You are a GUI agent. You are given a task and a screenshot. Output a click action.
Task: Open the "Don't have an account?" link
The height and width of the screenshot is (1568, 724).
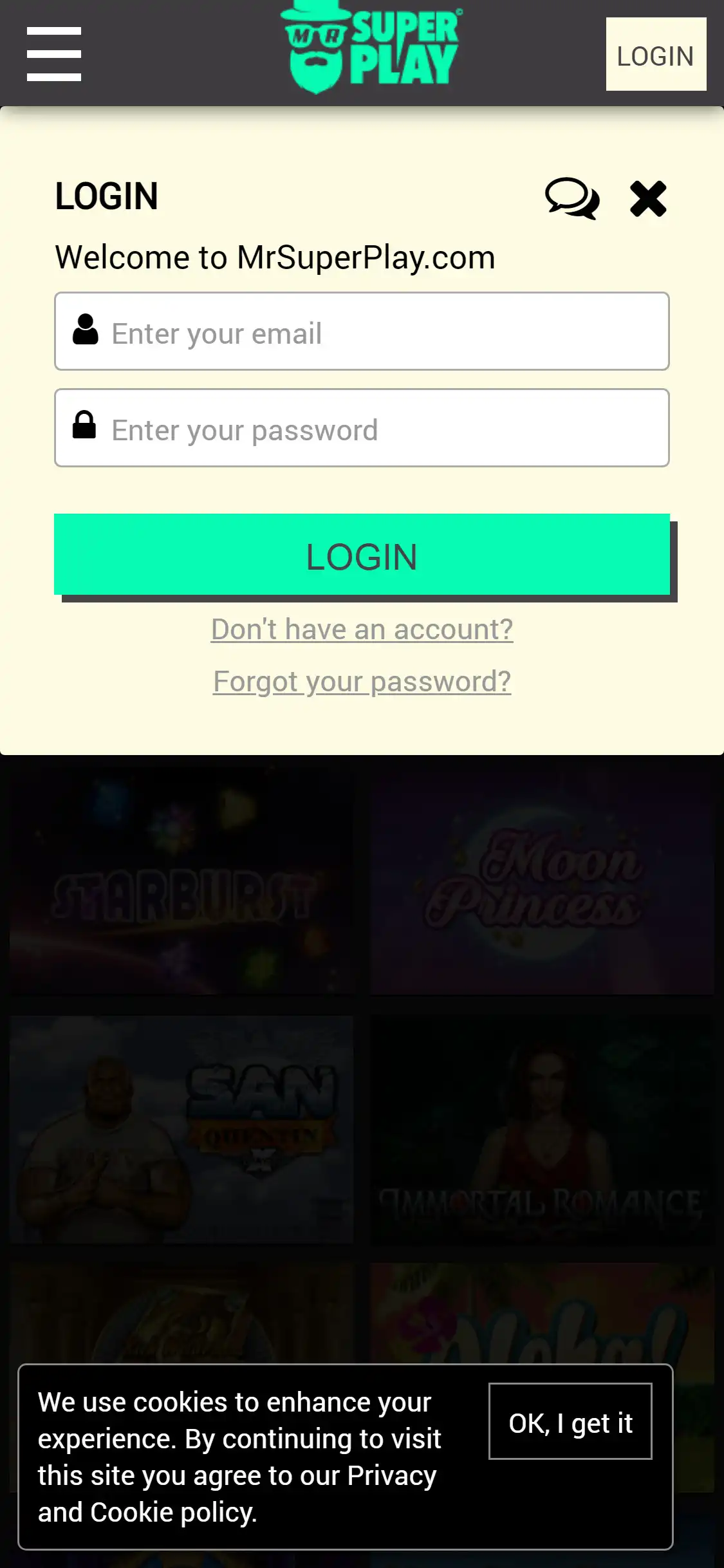pyautogui.click(x=362, y=630)
